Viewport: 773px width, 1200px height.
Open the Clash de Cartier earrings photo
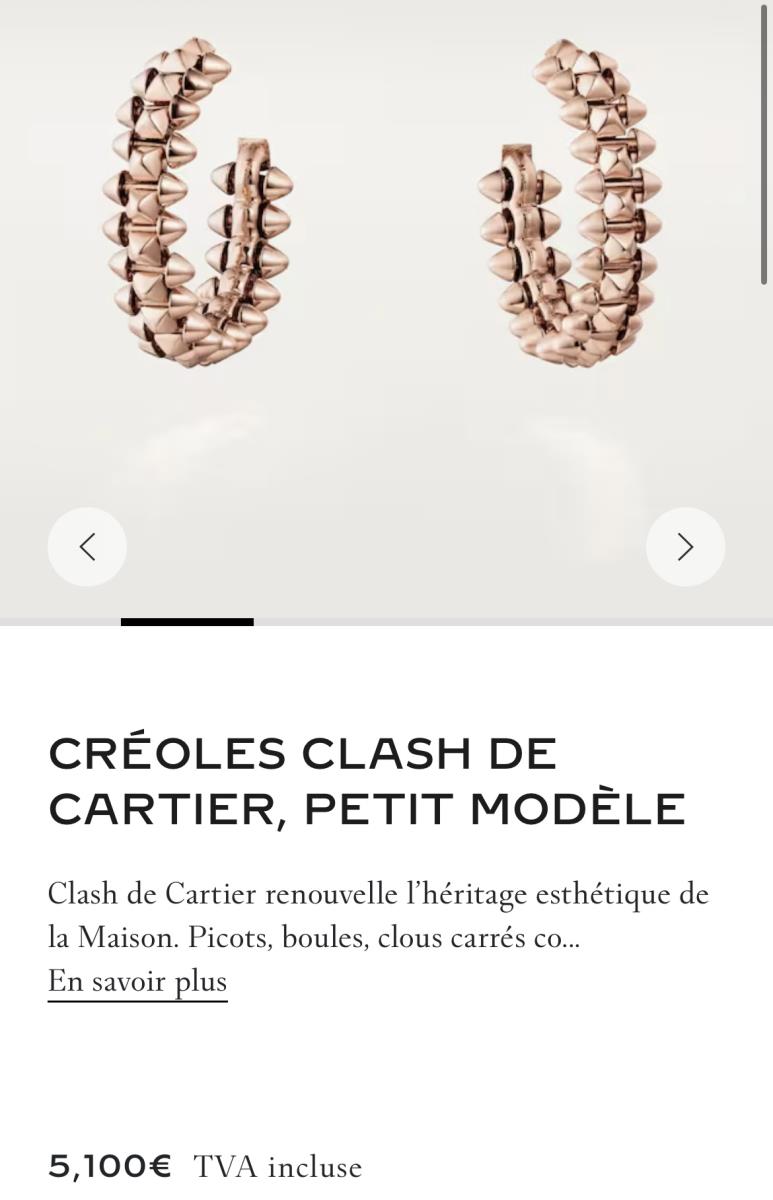pos(386,220)
